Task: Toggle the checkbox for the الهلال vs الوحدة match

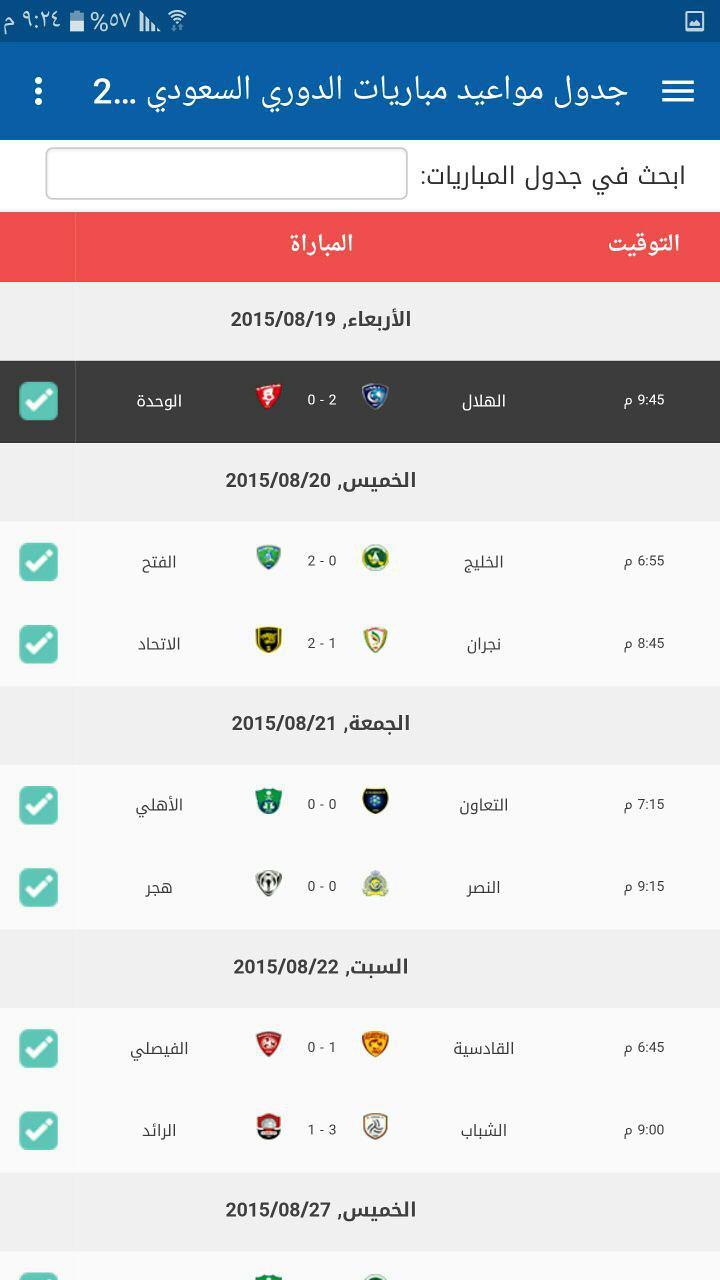Action: [38, 401]
